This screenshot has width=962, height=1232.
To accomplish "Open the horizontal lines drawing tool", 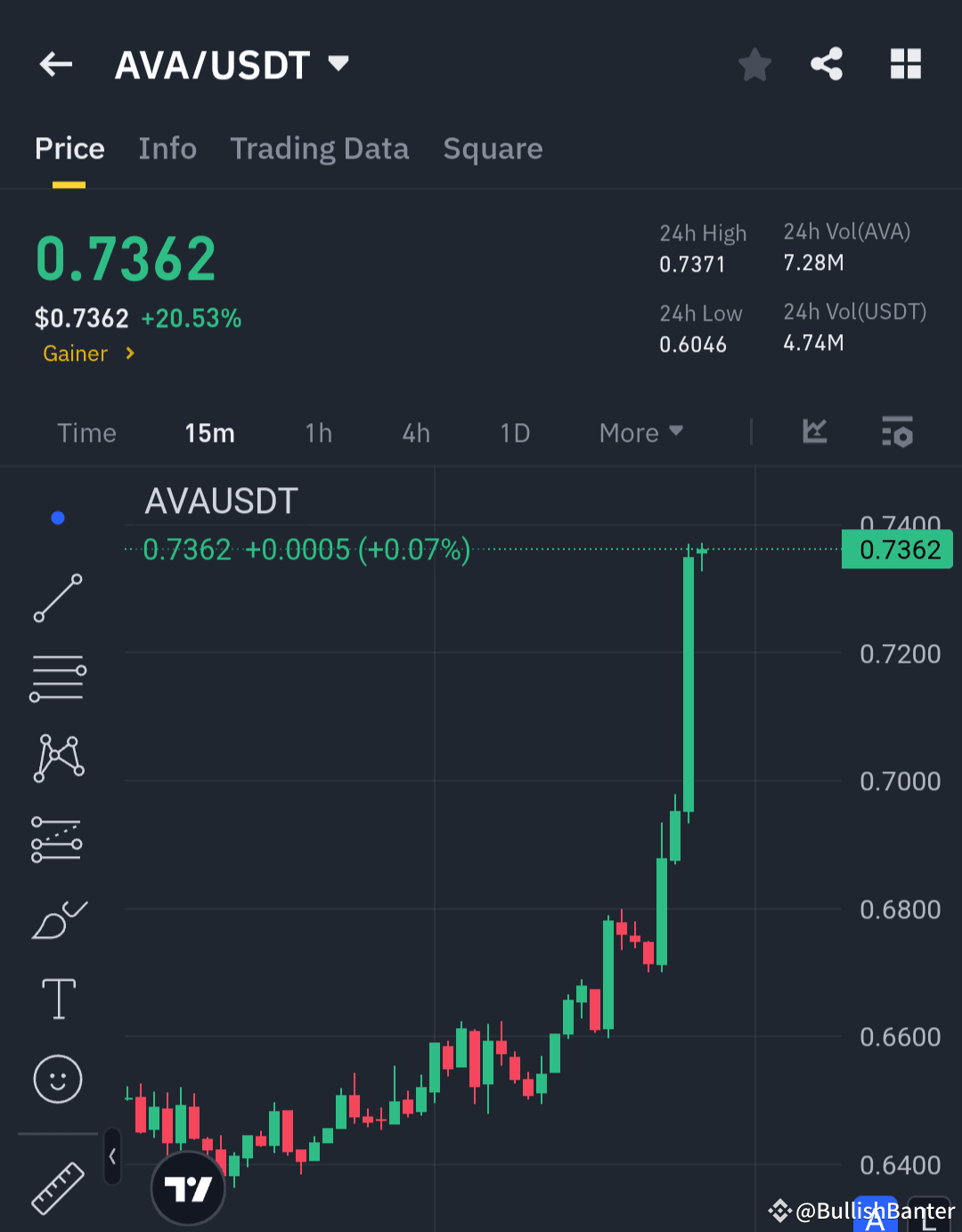I will pos(57,677).
